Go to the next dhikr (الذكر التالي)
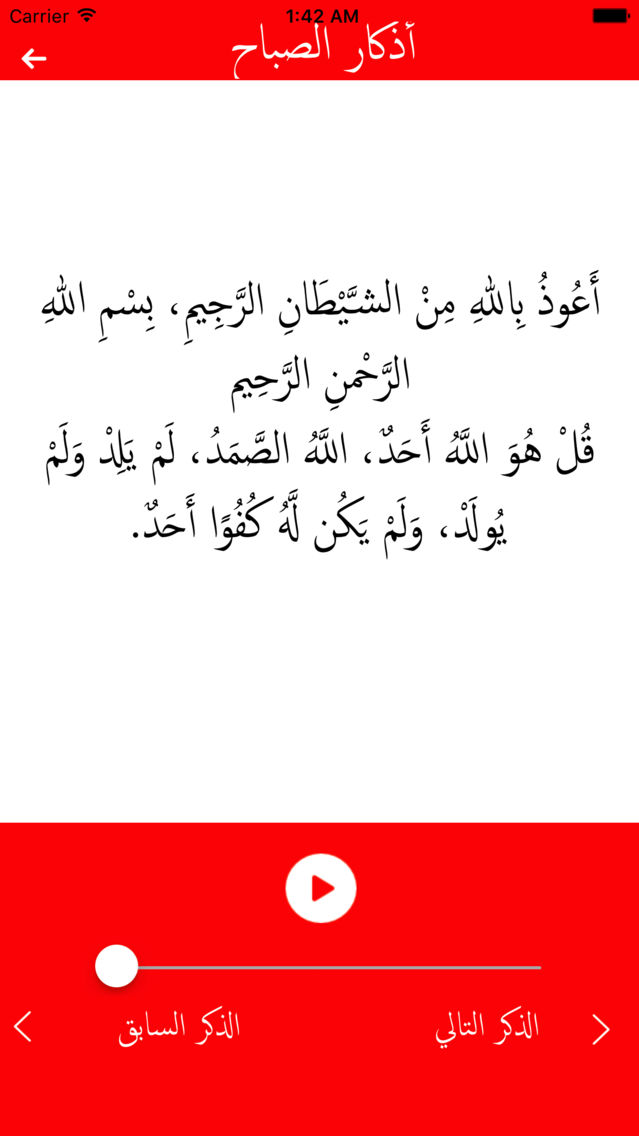 point(488,1030)
